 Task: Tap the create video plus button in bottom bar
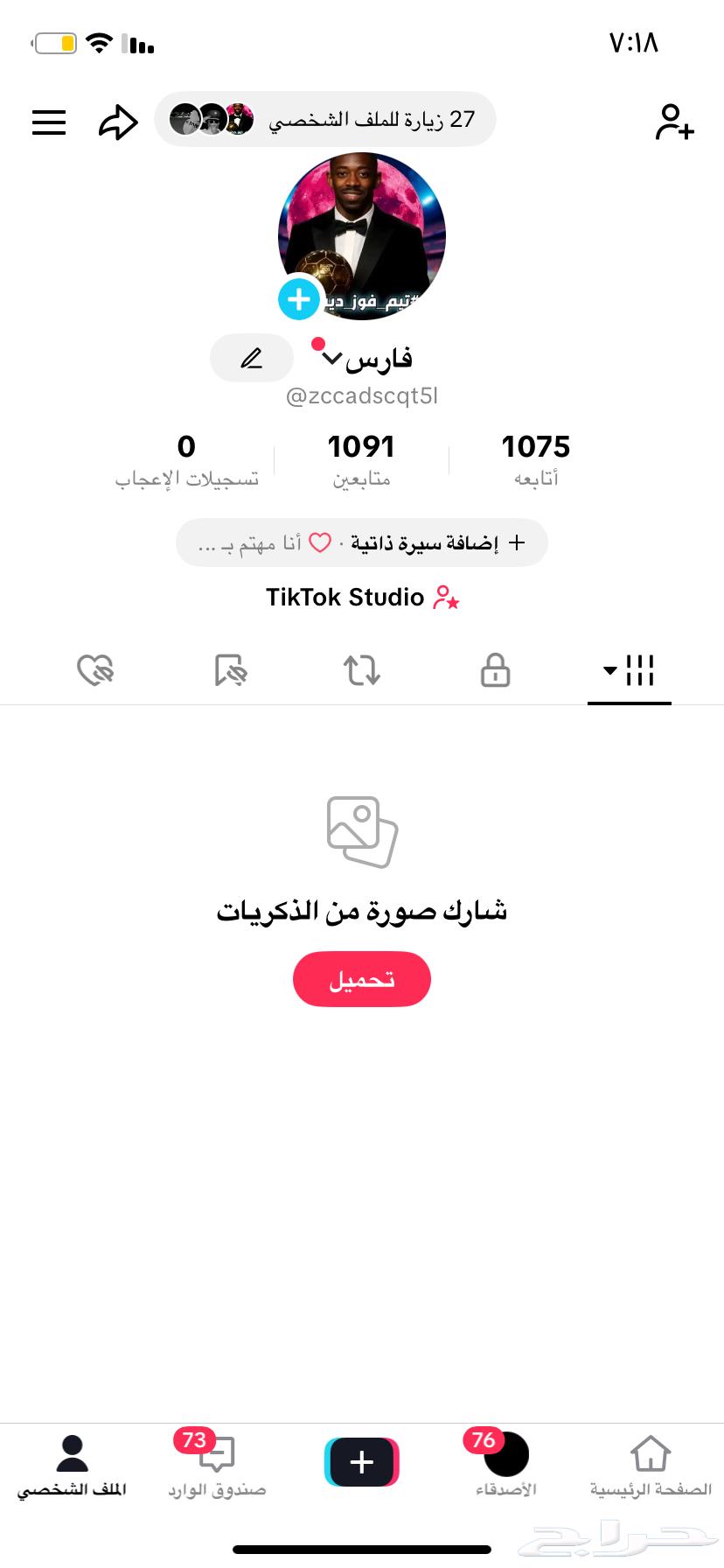click(361, 1461)
